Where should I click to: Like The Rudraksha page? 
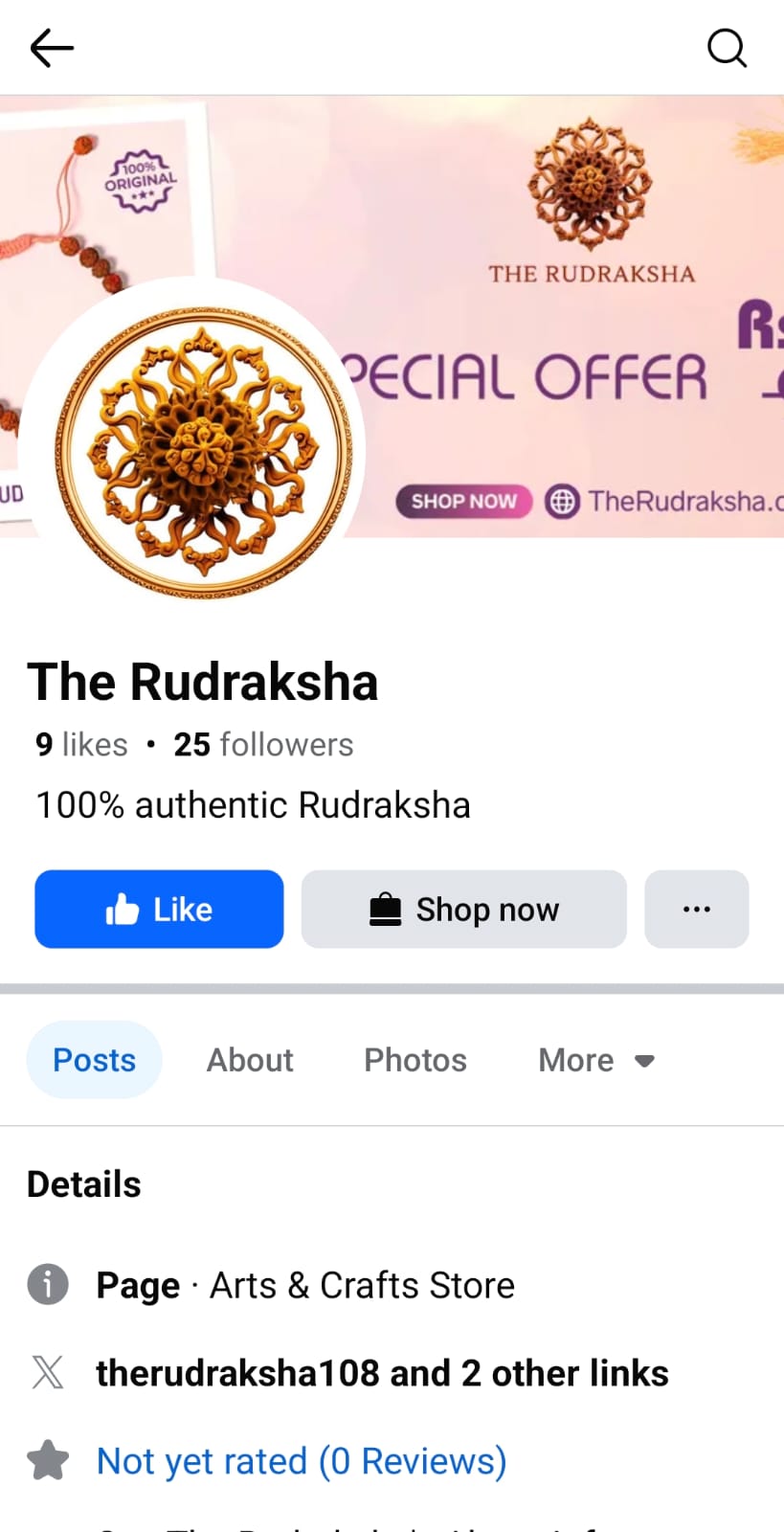(159, 909)
